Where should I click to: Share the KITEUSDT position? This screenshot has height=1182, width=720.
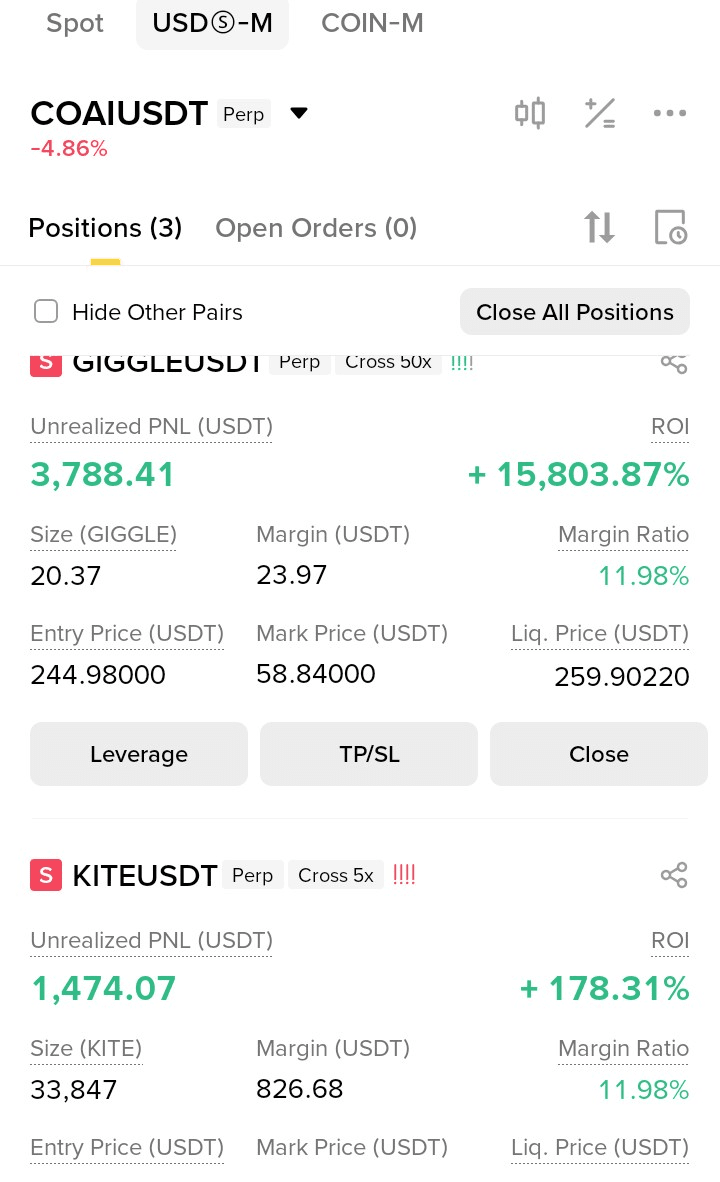click(x=674, y=876)
